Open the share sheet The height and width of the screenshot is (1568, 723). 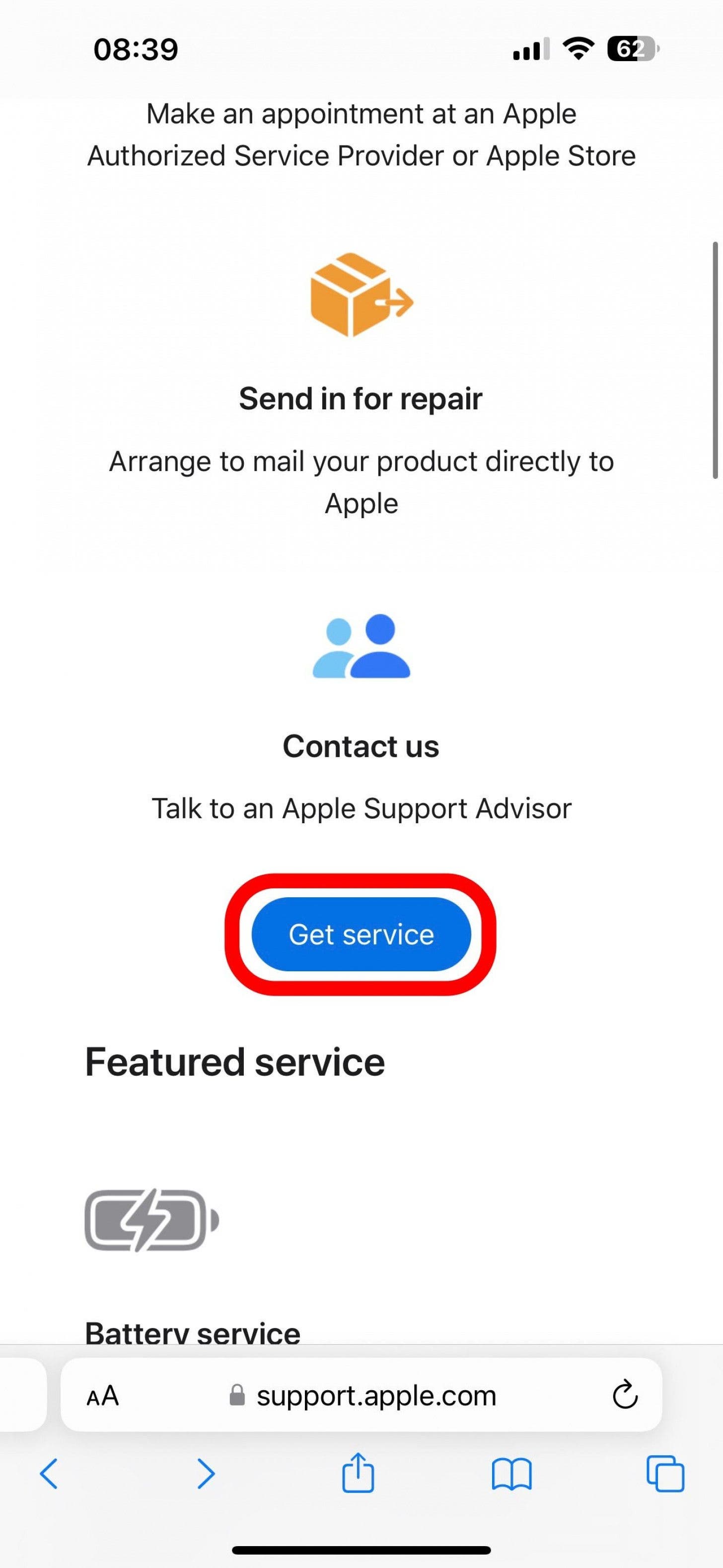[358, 1473]
